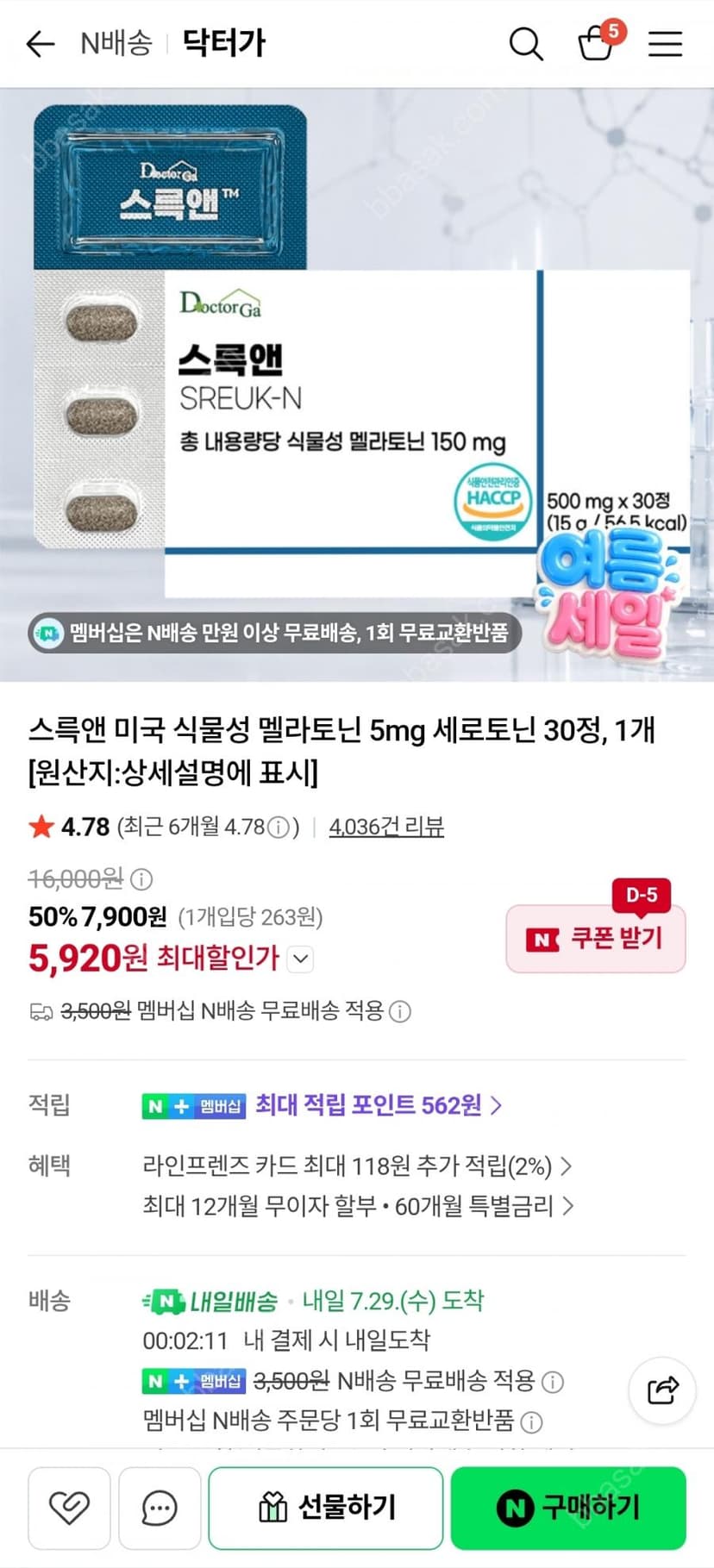
Task: Add product to wishlist heart
Action: click(x=70, y=1508)
